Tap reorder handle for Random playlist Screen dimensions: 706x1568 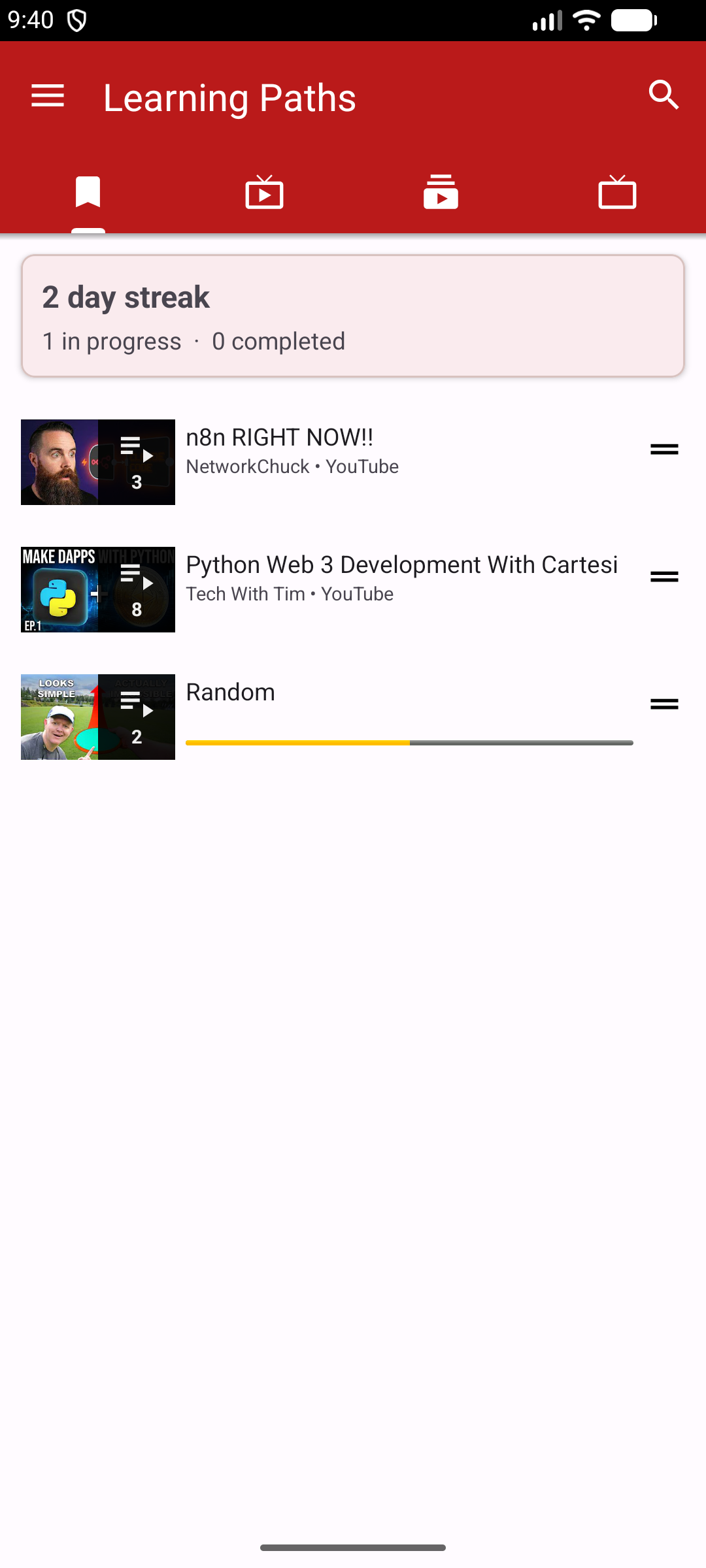[x=664, y=704]
